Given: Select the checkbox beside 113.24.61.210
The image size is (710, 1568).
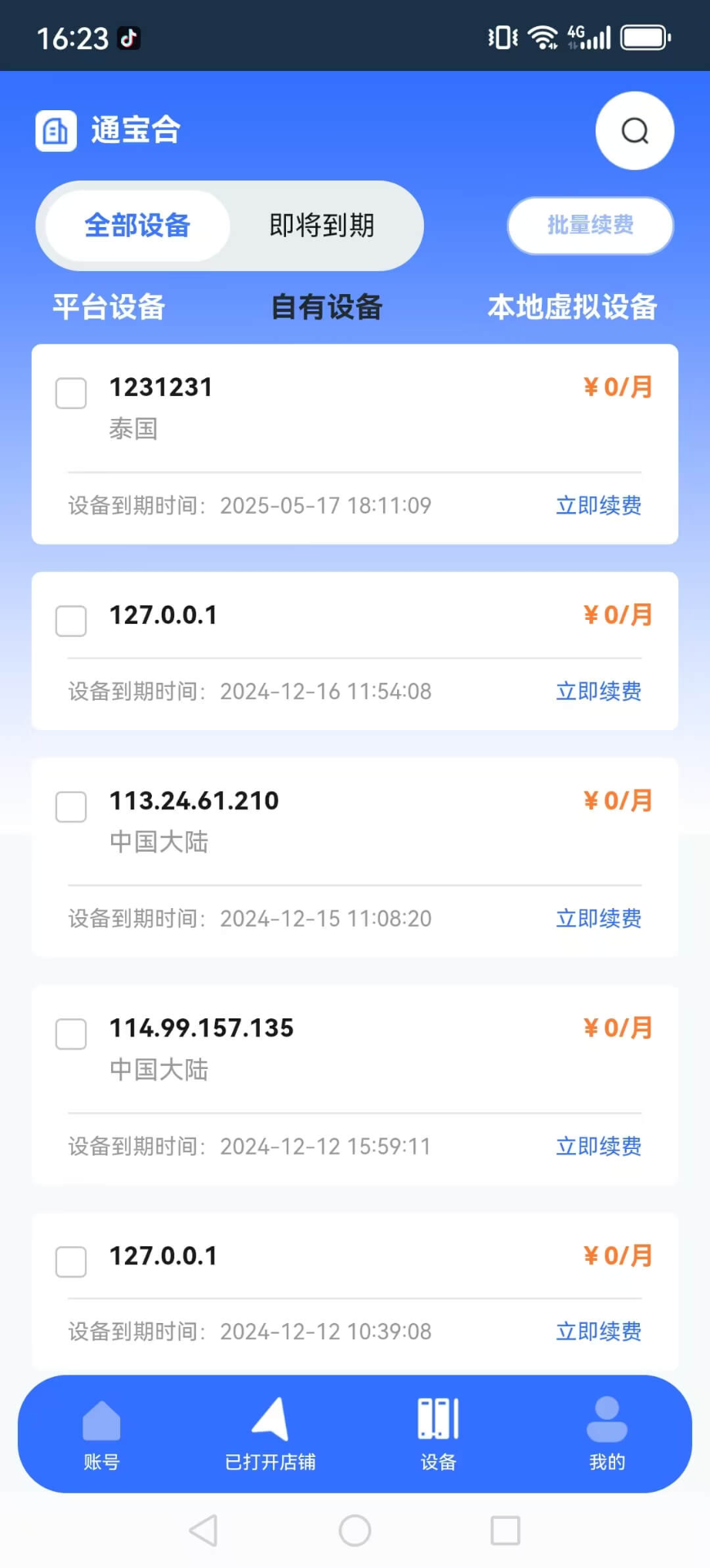Looking at the screenshot, I should (x=70, y=807).
